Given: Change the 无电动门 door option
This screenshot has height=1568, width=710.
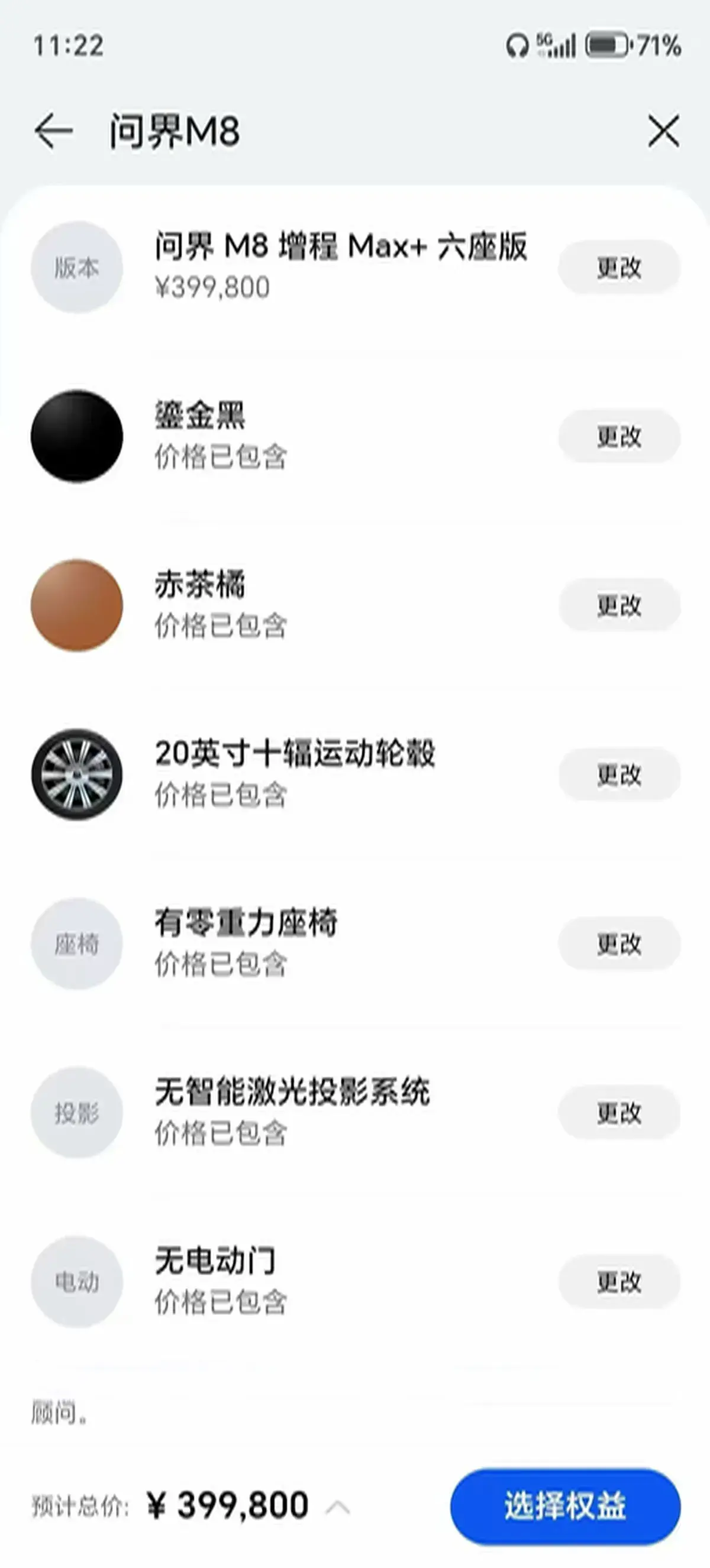Looking at the screenshot, I should pos(619,1281).
